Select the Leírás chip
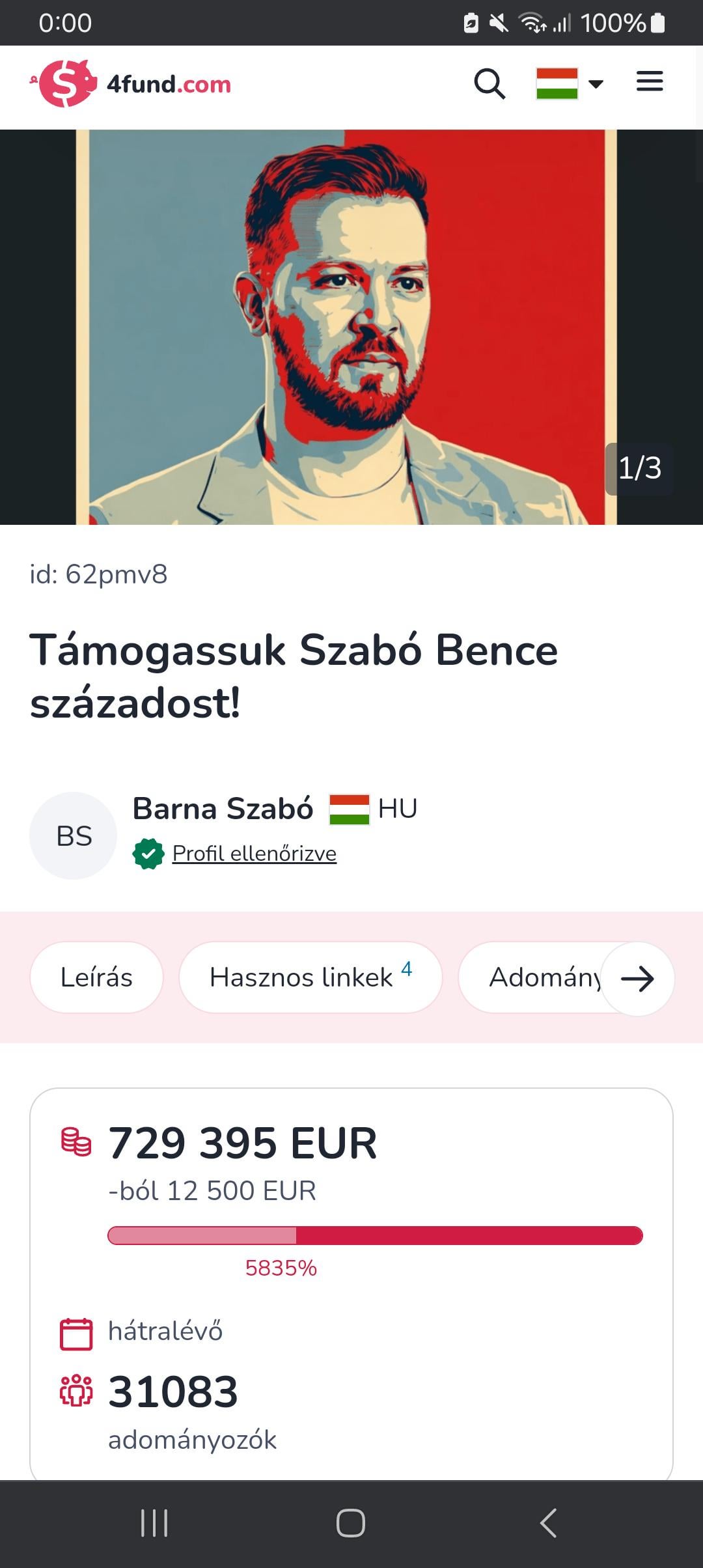Image resolution: width=703 pixels, height=1568 pixels. [x=96, y=977]
